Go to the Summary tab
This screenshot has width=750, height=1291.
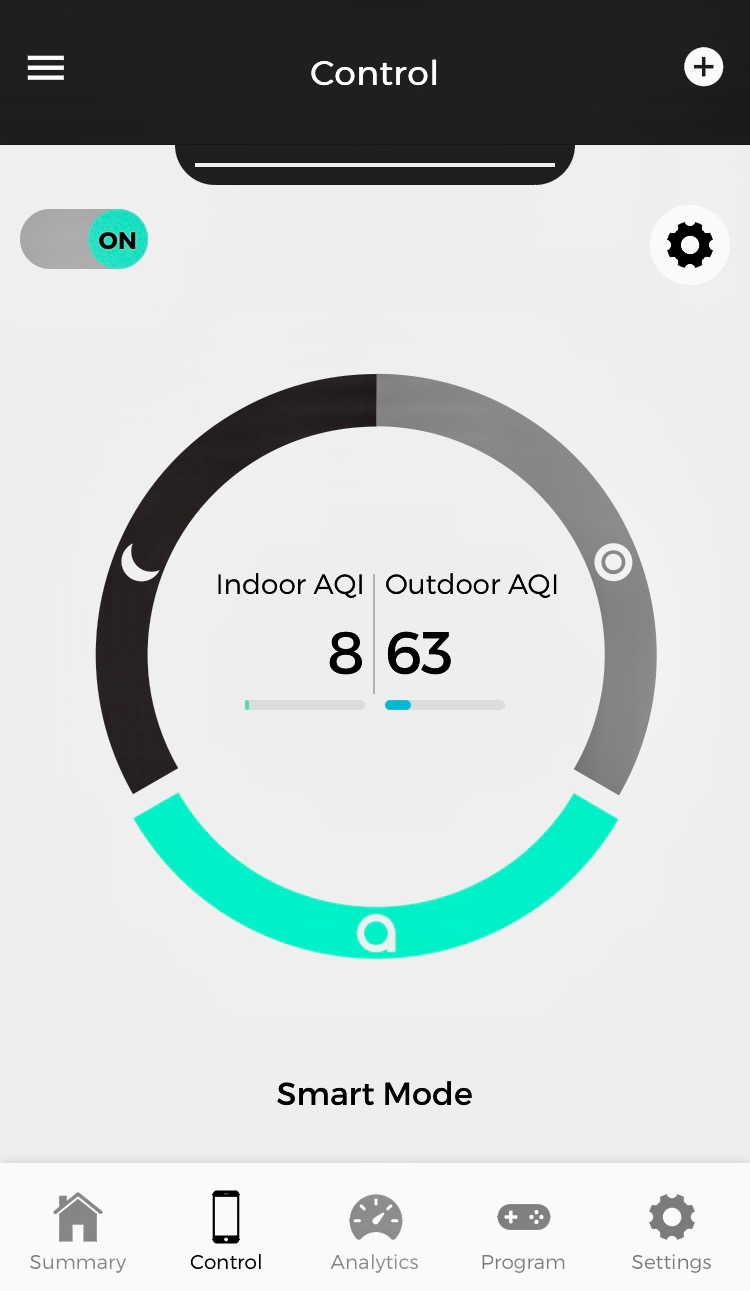pyautogui.click(x=78, y=1232)
